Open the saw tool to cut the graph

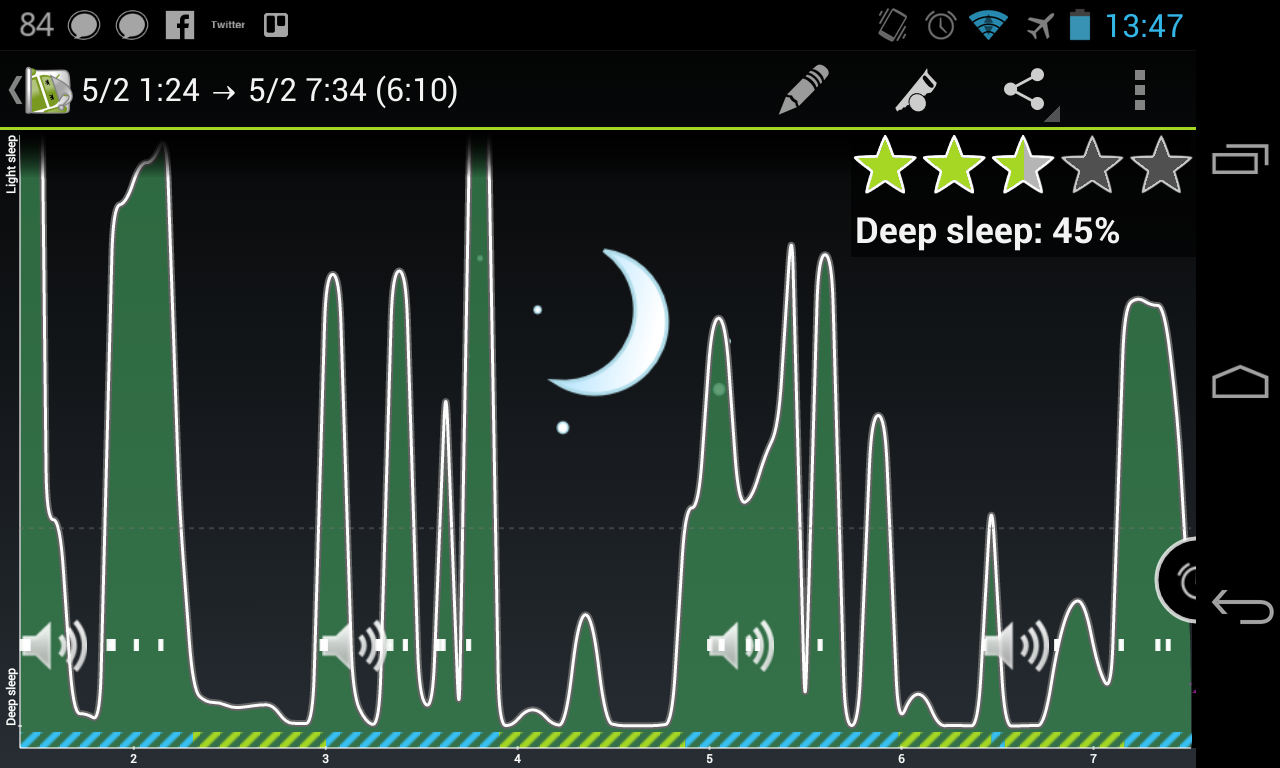[x=916, y=90]
